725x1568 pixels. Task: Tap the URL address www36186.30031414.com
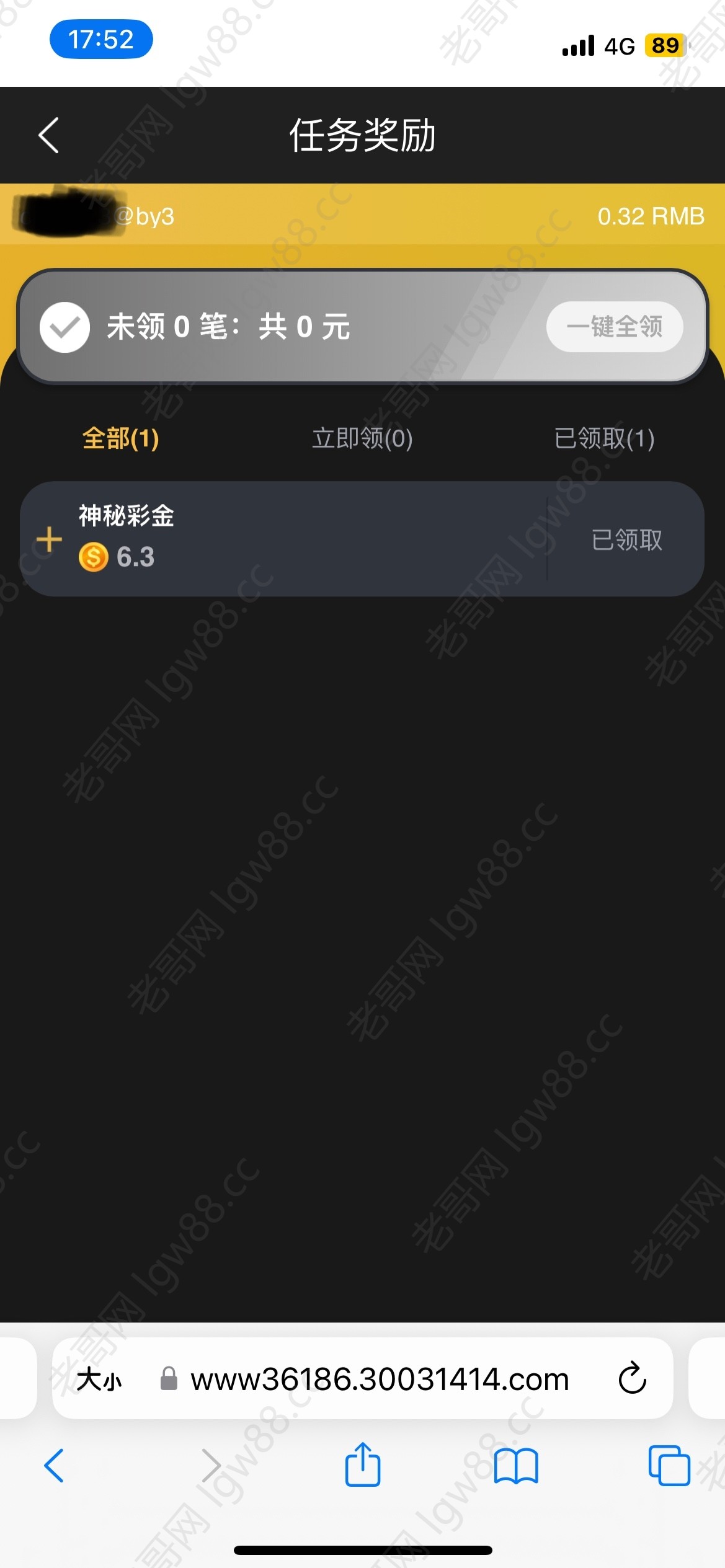click(380, 1380)
